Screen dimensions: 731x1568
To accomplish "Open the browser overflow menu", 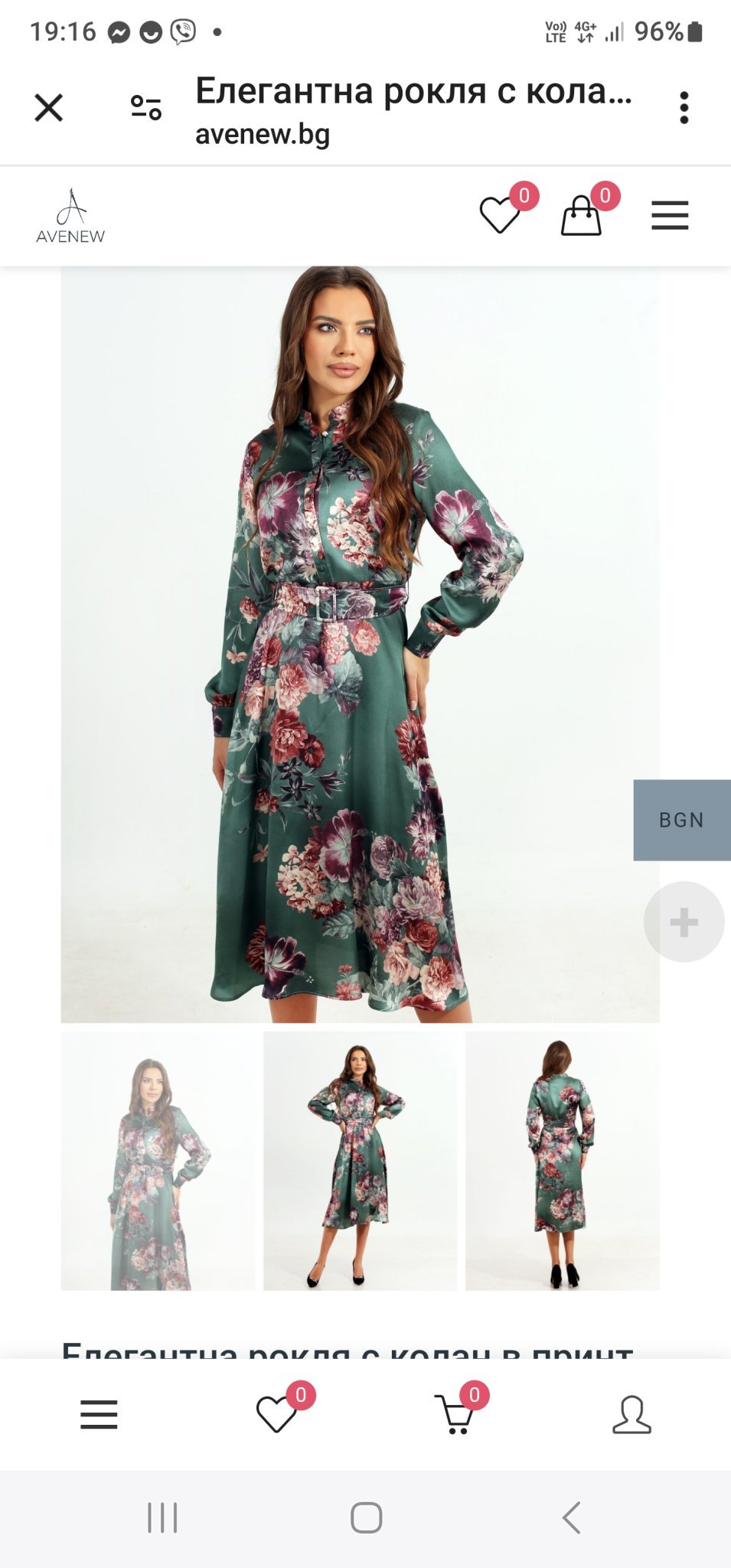I will 684,108.
